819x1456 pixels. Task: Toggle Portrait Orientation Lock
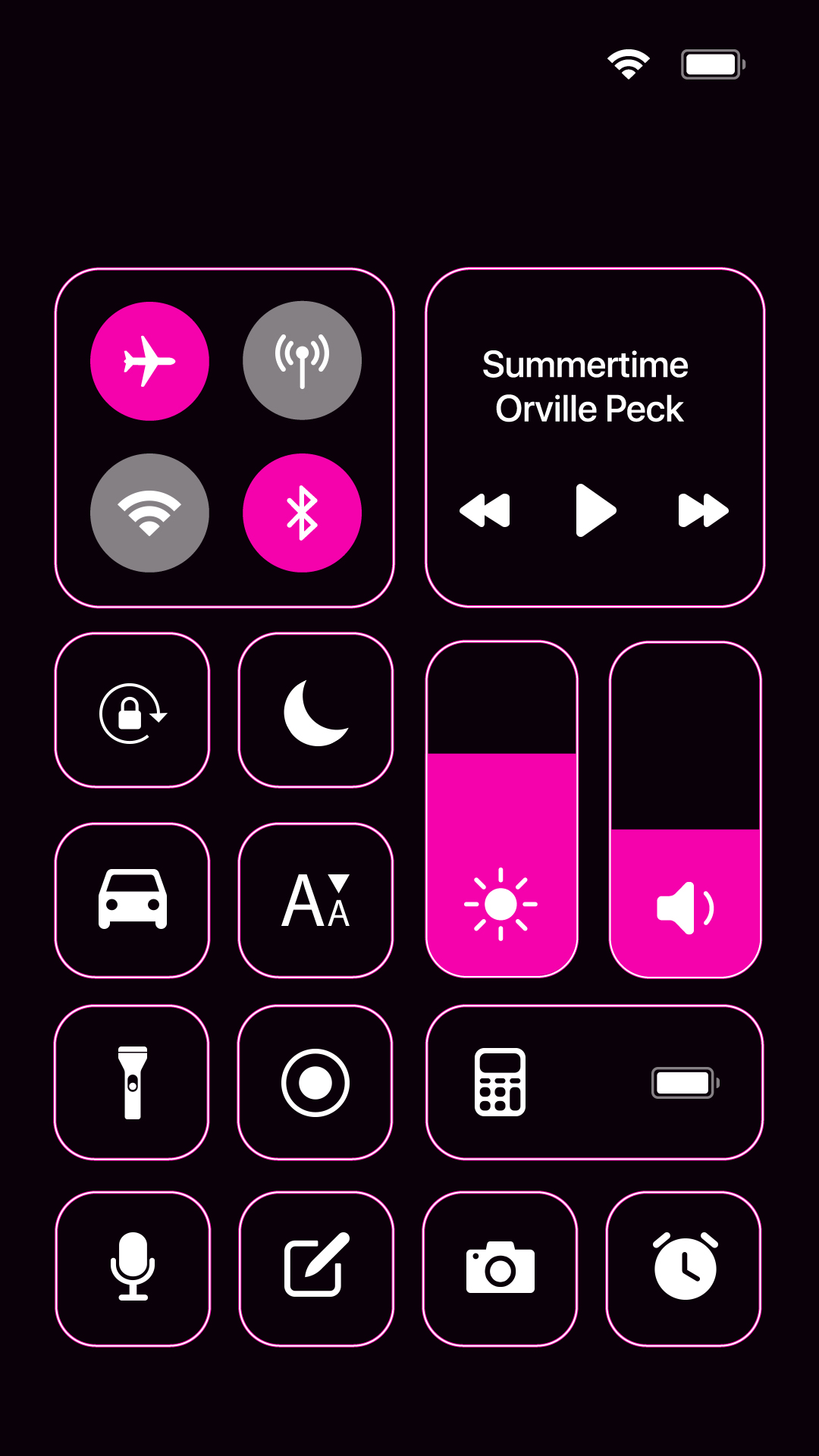point(132,710)
